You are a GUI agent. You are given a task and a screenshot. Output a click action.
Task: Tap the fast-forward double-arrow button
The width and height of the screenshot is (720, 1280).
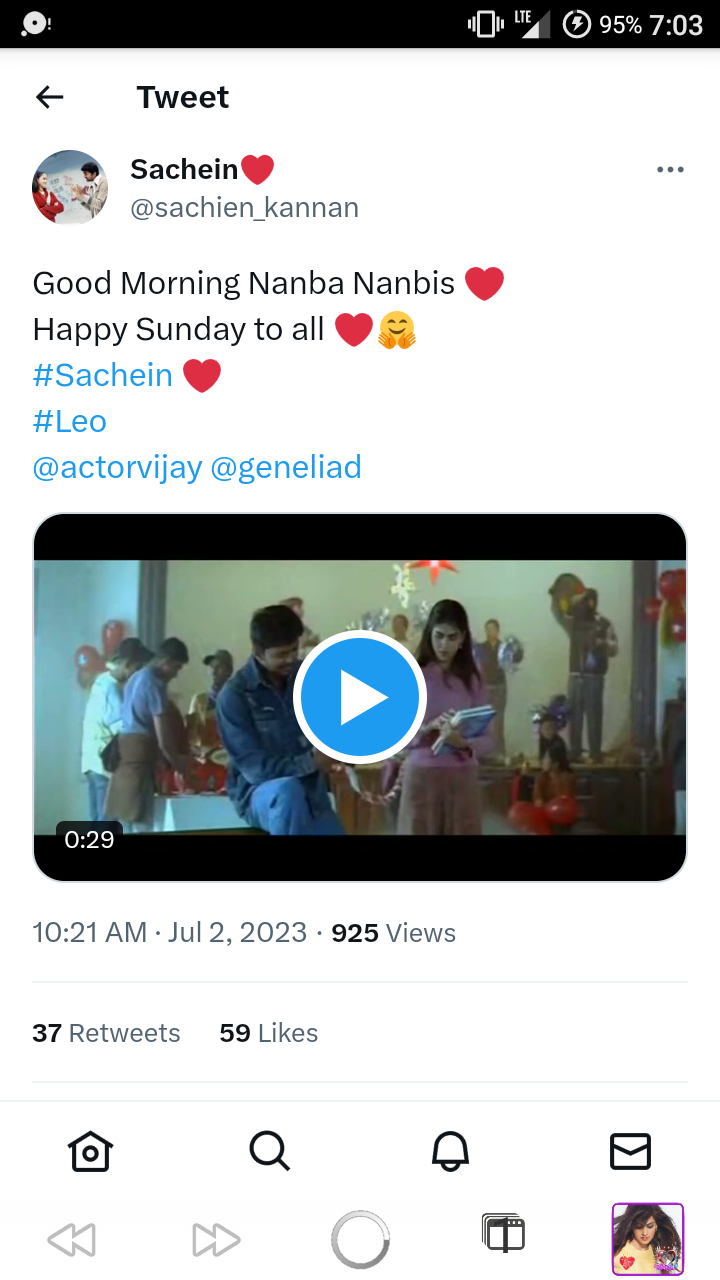pos(216,1240)
